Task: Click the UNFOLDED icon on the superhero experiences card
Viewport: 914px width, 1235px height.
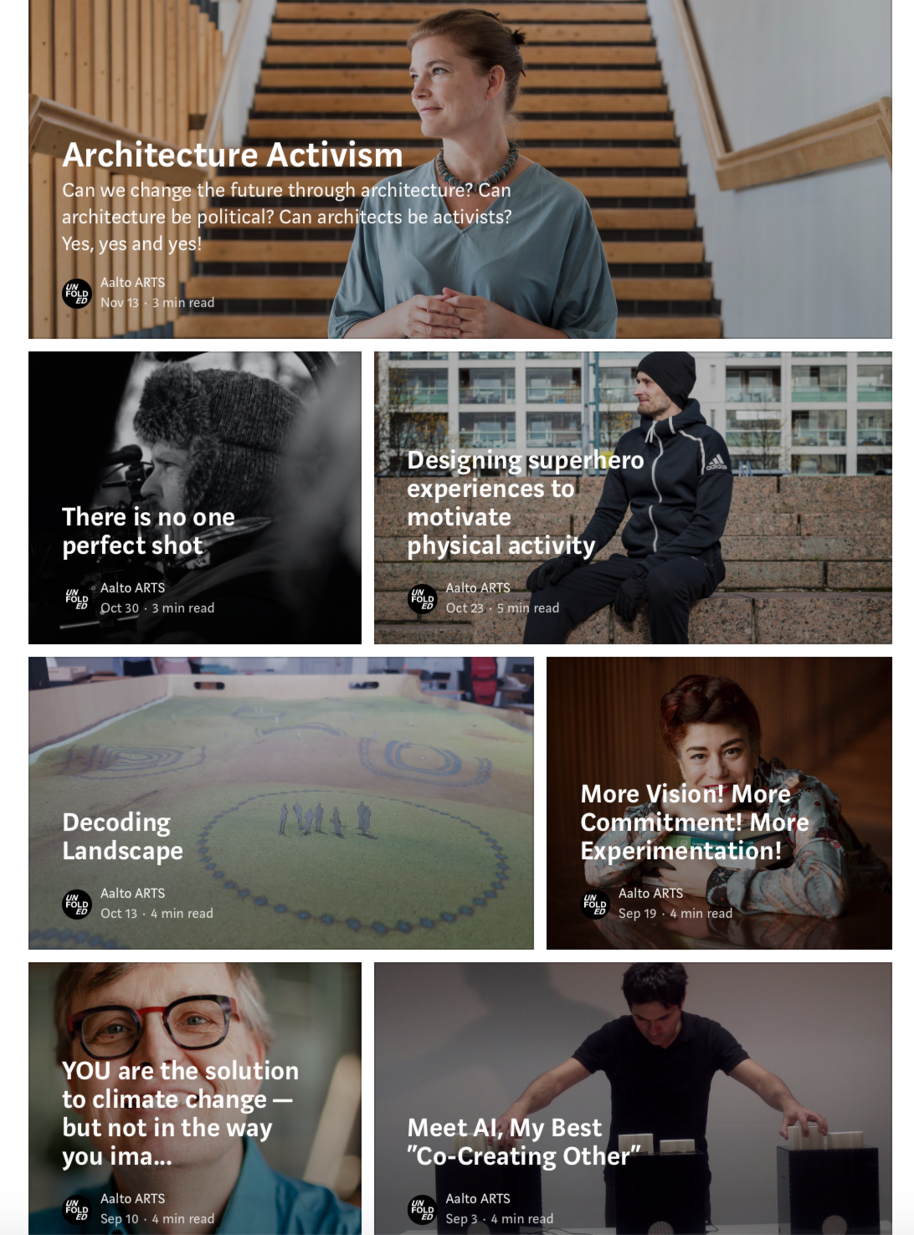Action: click(x=422, y=598)
